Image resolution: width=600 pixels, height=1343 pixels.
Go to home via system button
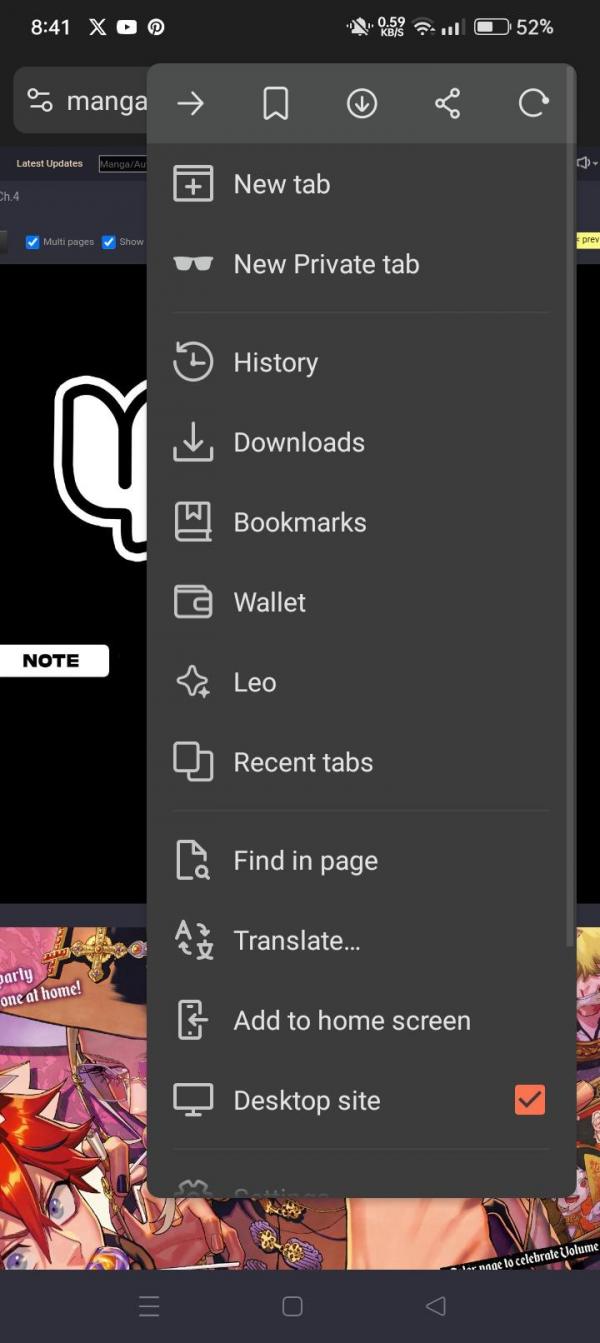[x=292, y=1306]
